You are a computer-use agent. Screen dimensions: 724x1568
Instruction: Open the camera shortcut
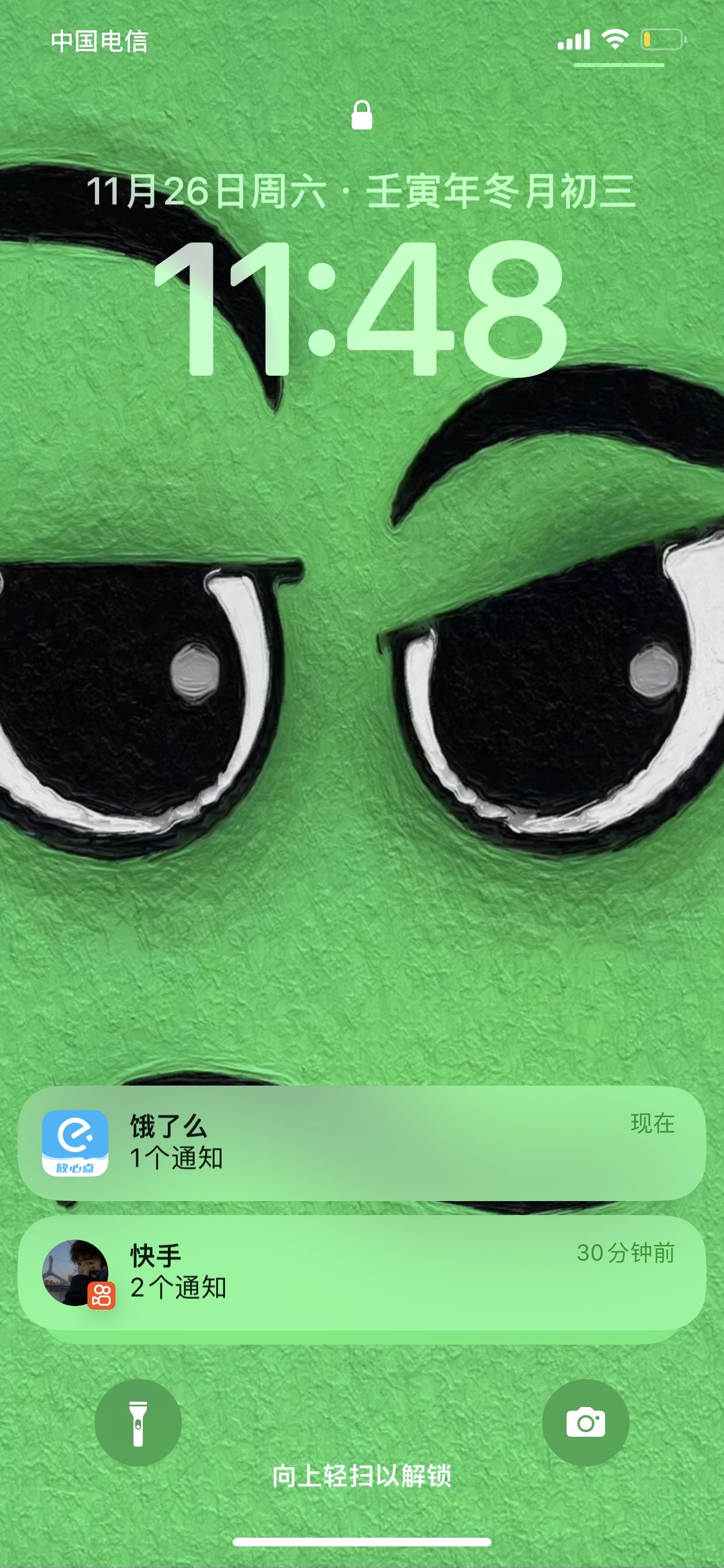(585, 1423)
